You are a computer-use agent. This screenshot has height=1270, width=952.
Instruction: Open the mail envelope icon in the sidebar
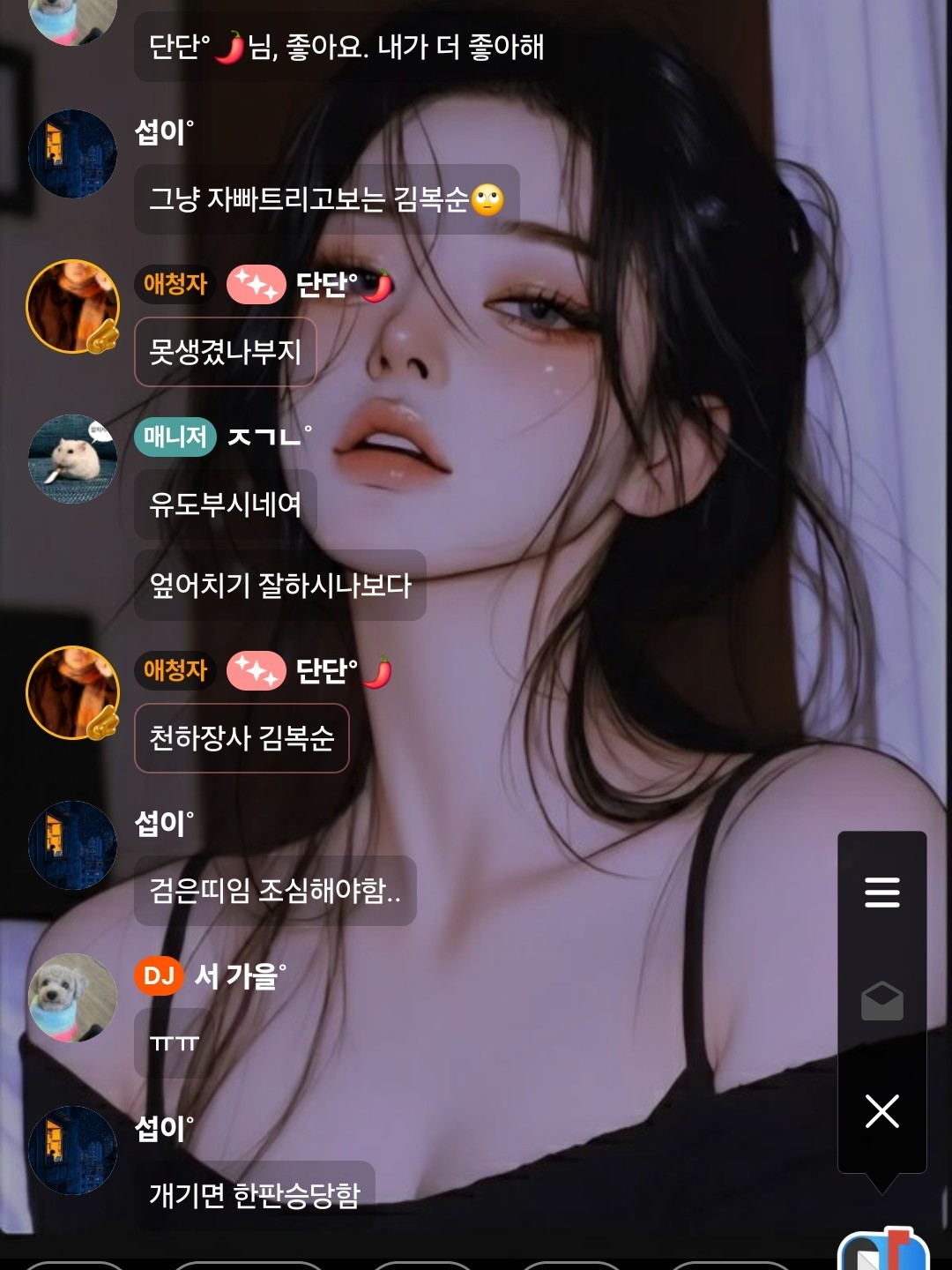pyautogui.click(x=881, y=999)
